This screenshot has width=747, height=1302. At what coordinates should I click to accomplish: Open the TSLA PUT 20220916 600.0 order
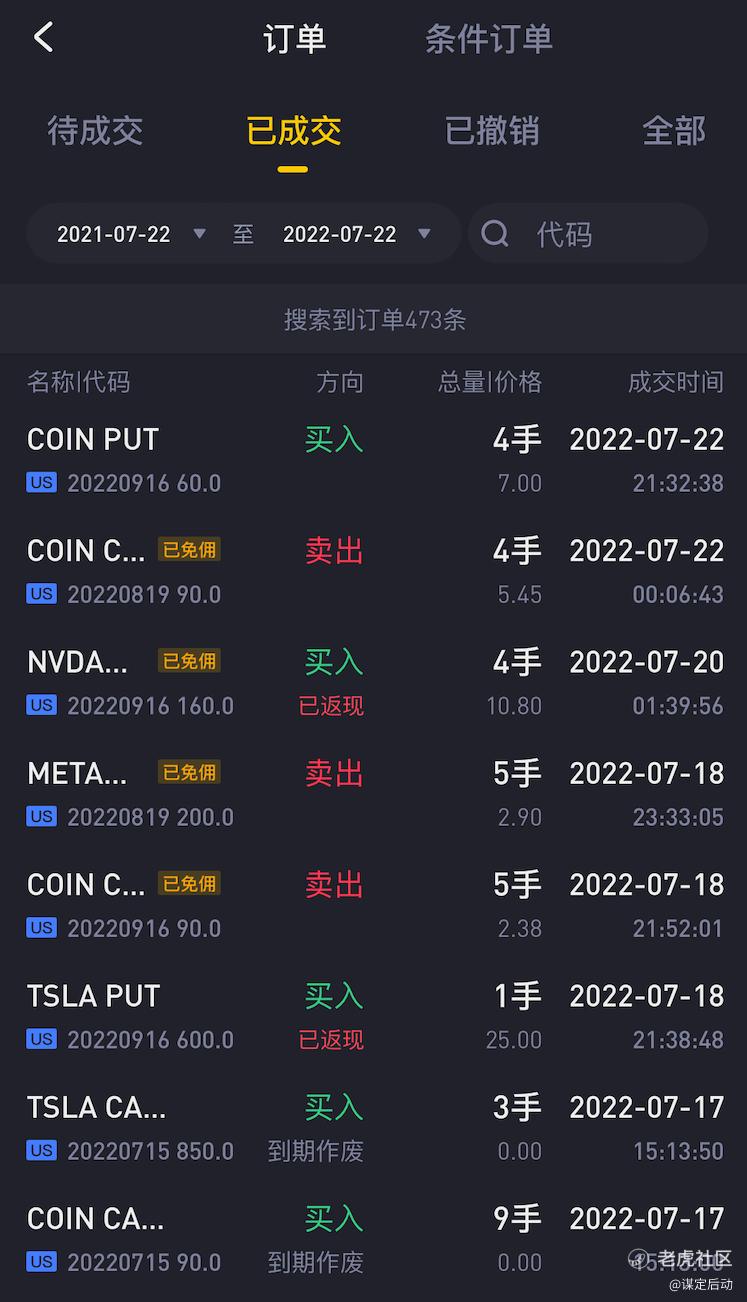[373, 1016]
